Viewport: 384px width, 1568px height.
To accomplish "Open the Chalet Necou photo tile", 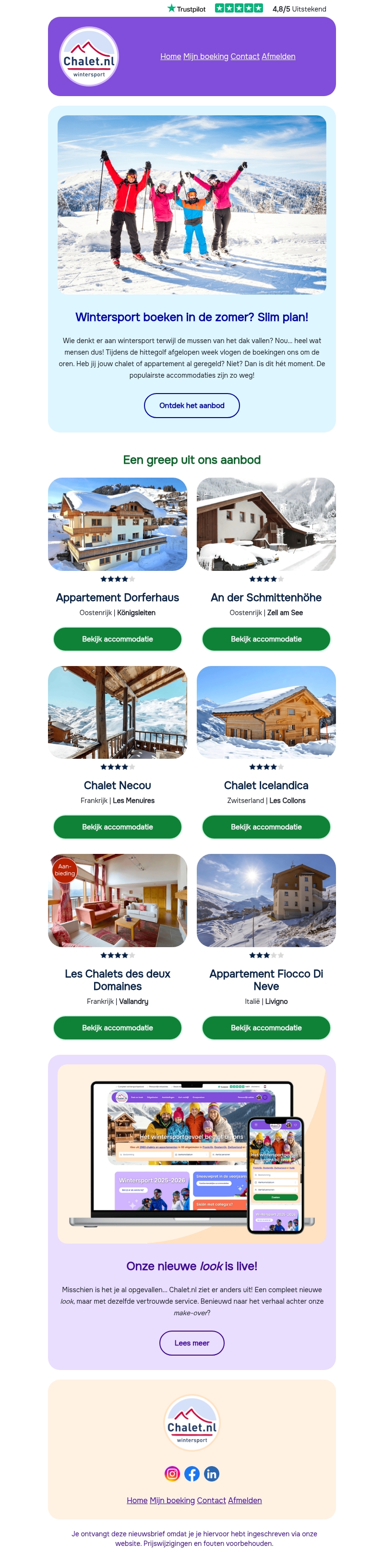I will click(x=117, y=712).
